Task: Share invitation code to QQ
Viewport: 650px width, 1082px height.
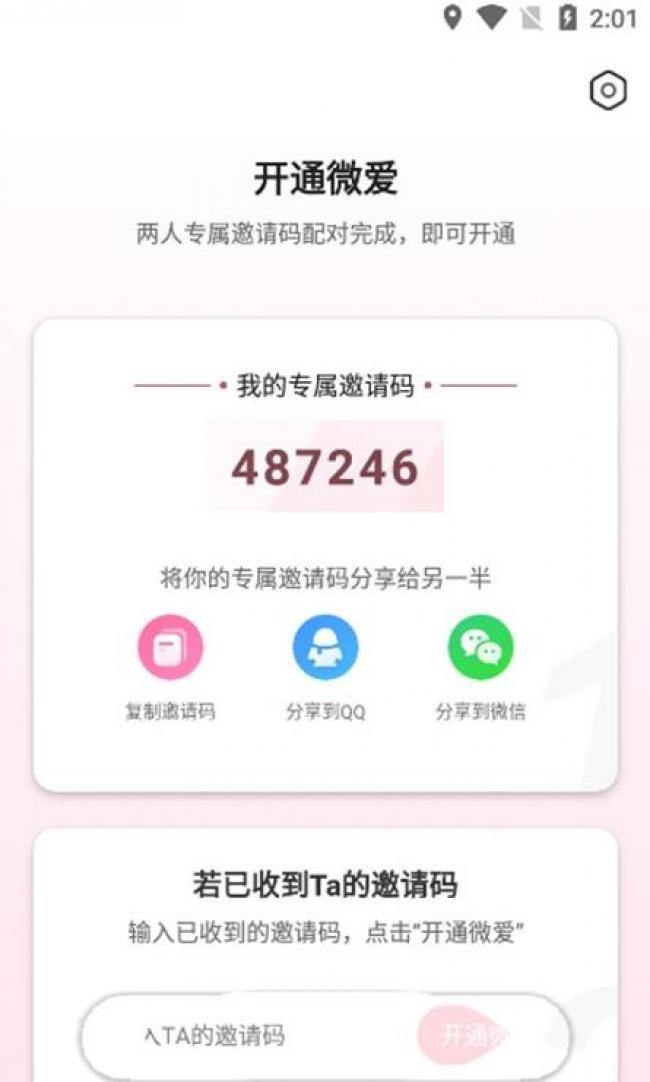Action: click(x=325, y=648)
